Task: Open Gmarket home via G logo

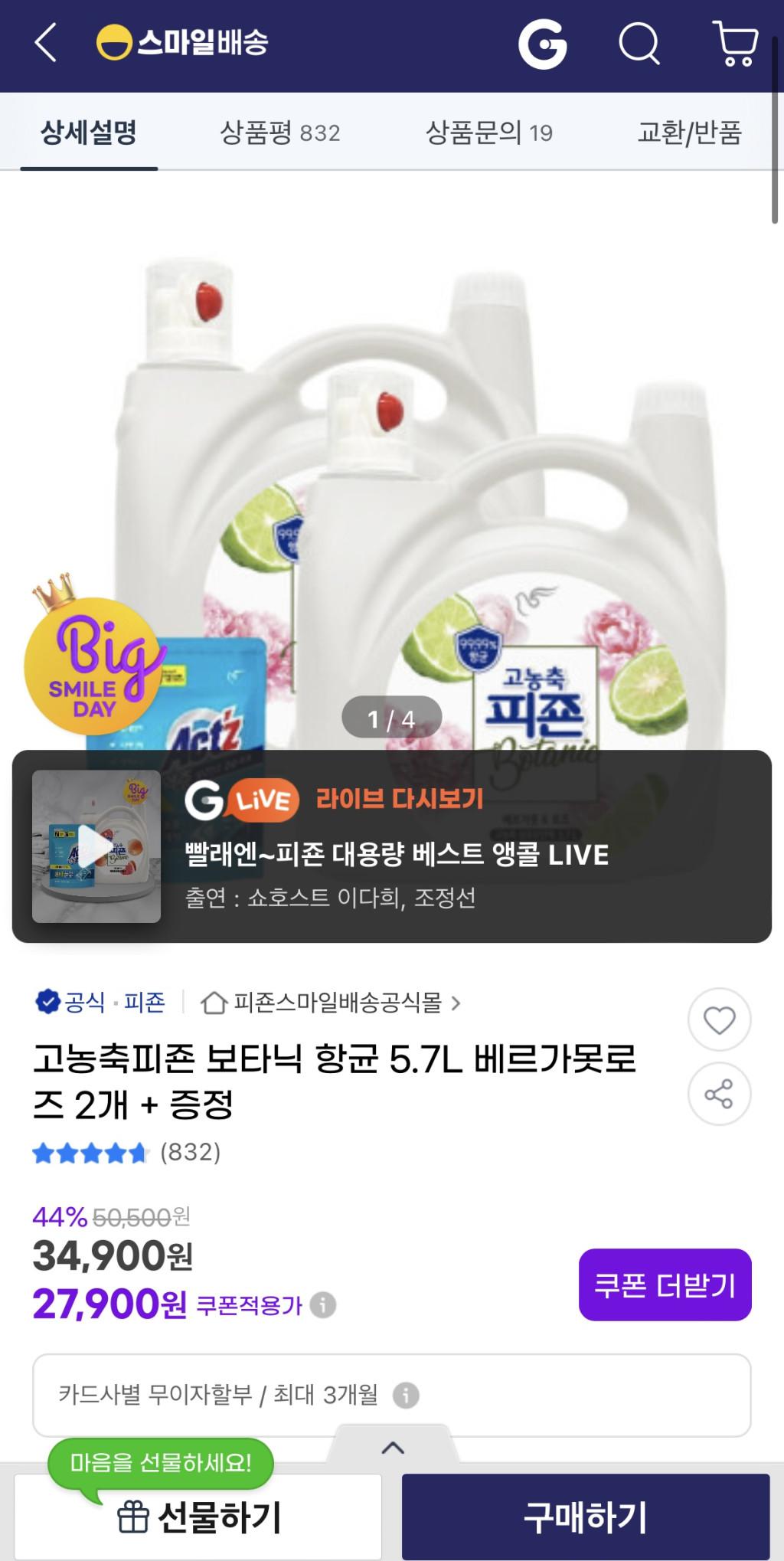Action: coord(542,44)
